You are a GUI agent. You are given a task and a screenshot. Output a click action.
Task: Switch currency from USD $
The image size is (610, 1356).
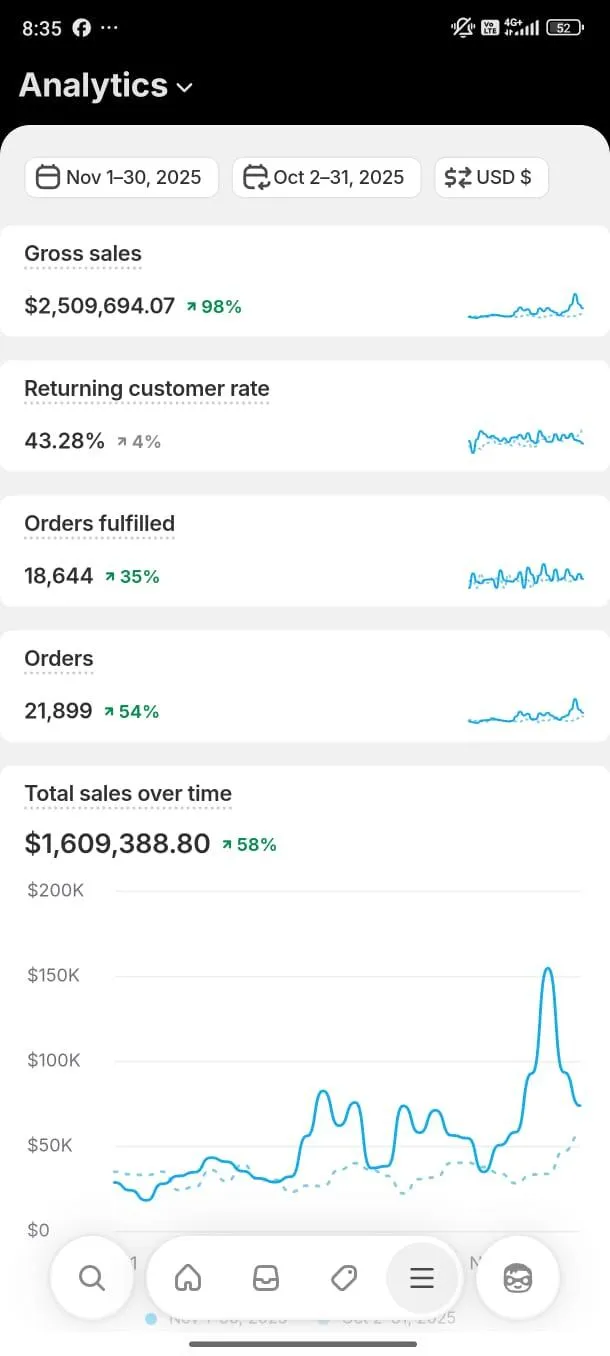pyautogui.click(x=490, y=178)
